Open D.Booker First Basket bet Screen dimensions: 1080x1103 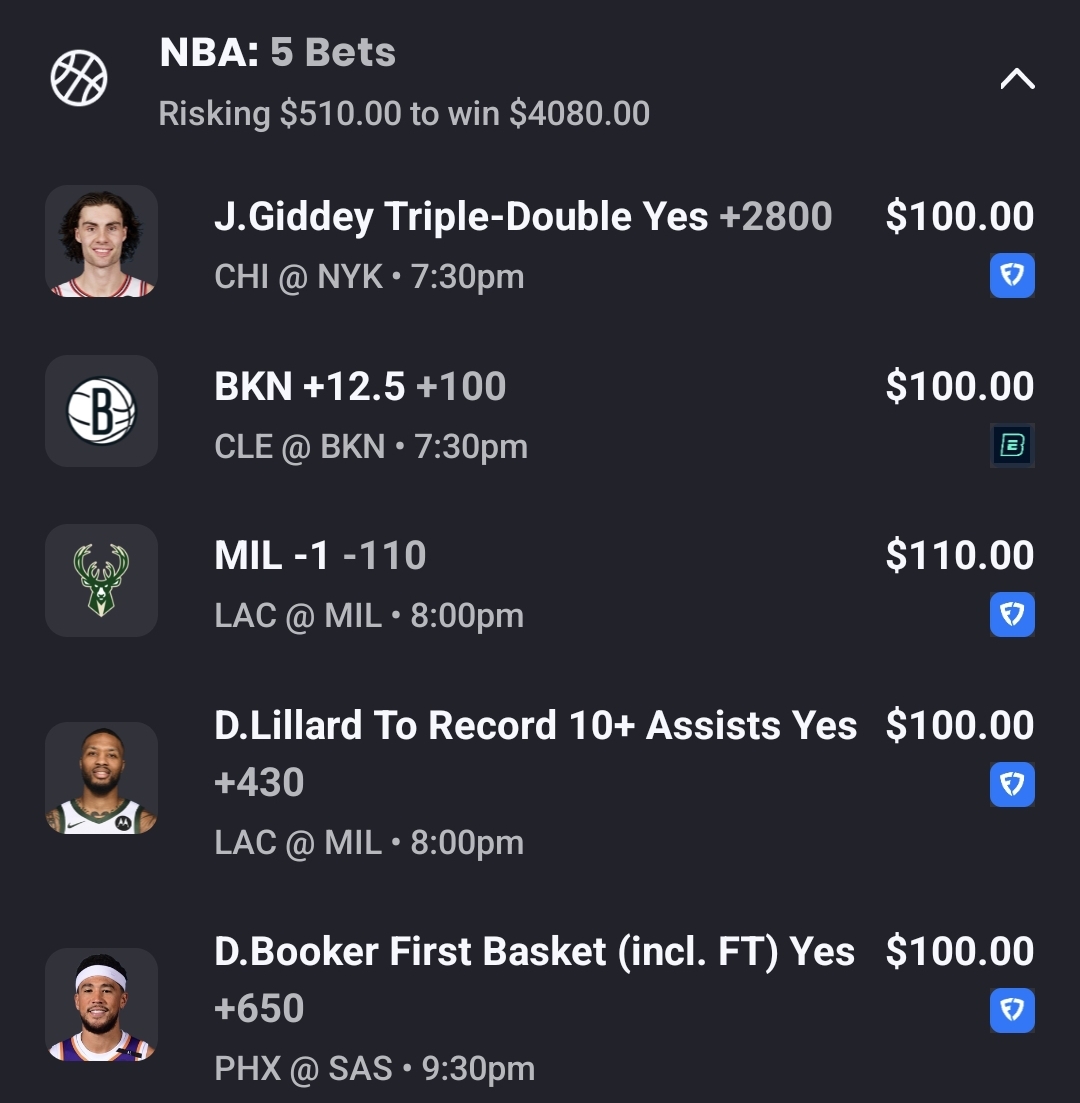pyautogui.click(x=533, y=953)
